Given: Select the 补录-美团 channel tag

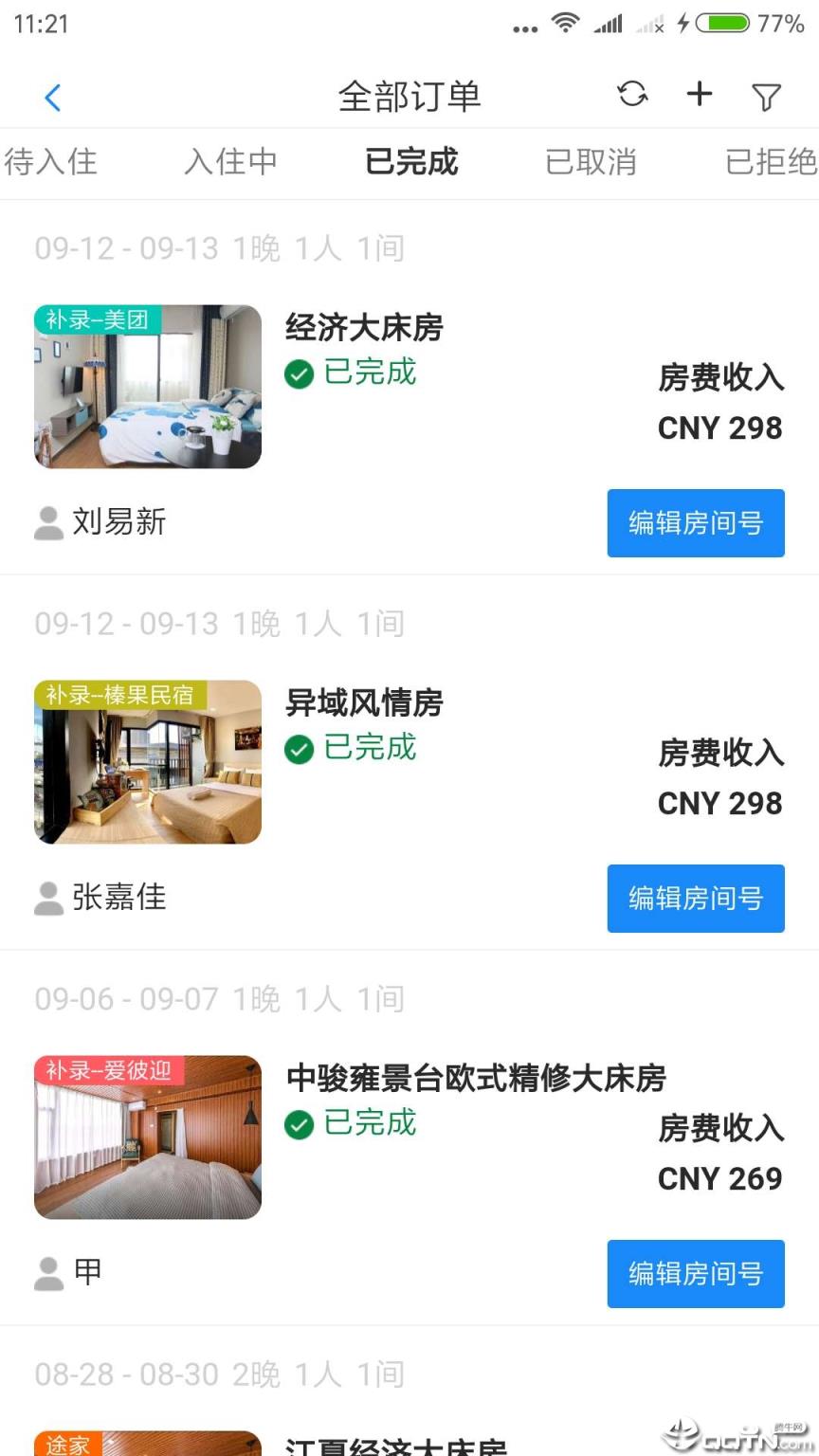Looking at the screenshot, I should [x=95, y=319].
